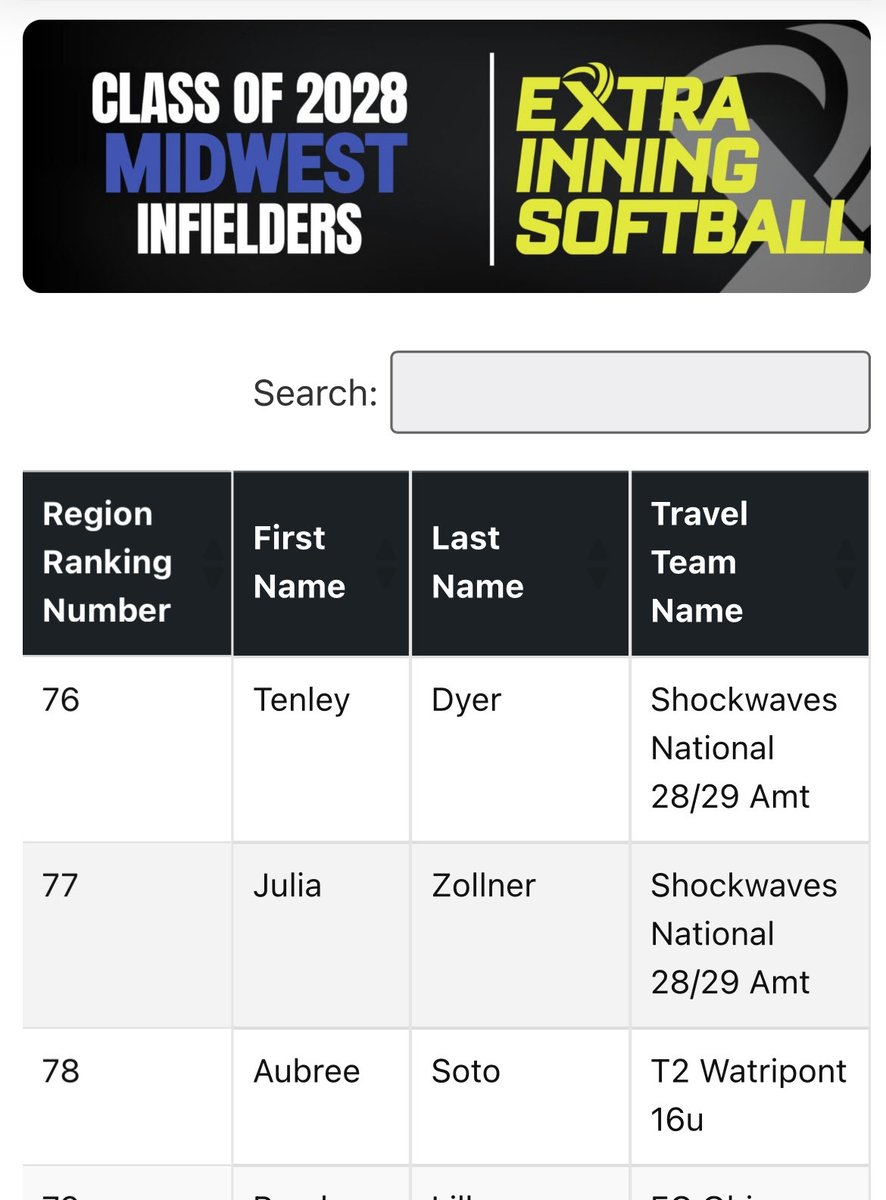Tap the Search input field

tap(629, 392)
